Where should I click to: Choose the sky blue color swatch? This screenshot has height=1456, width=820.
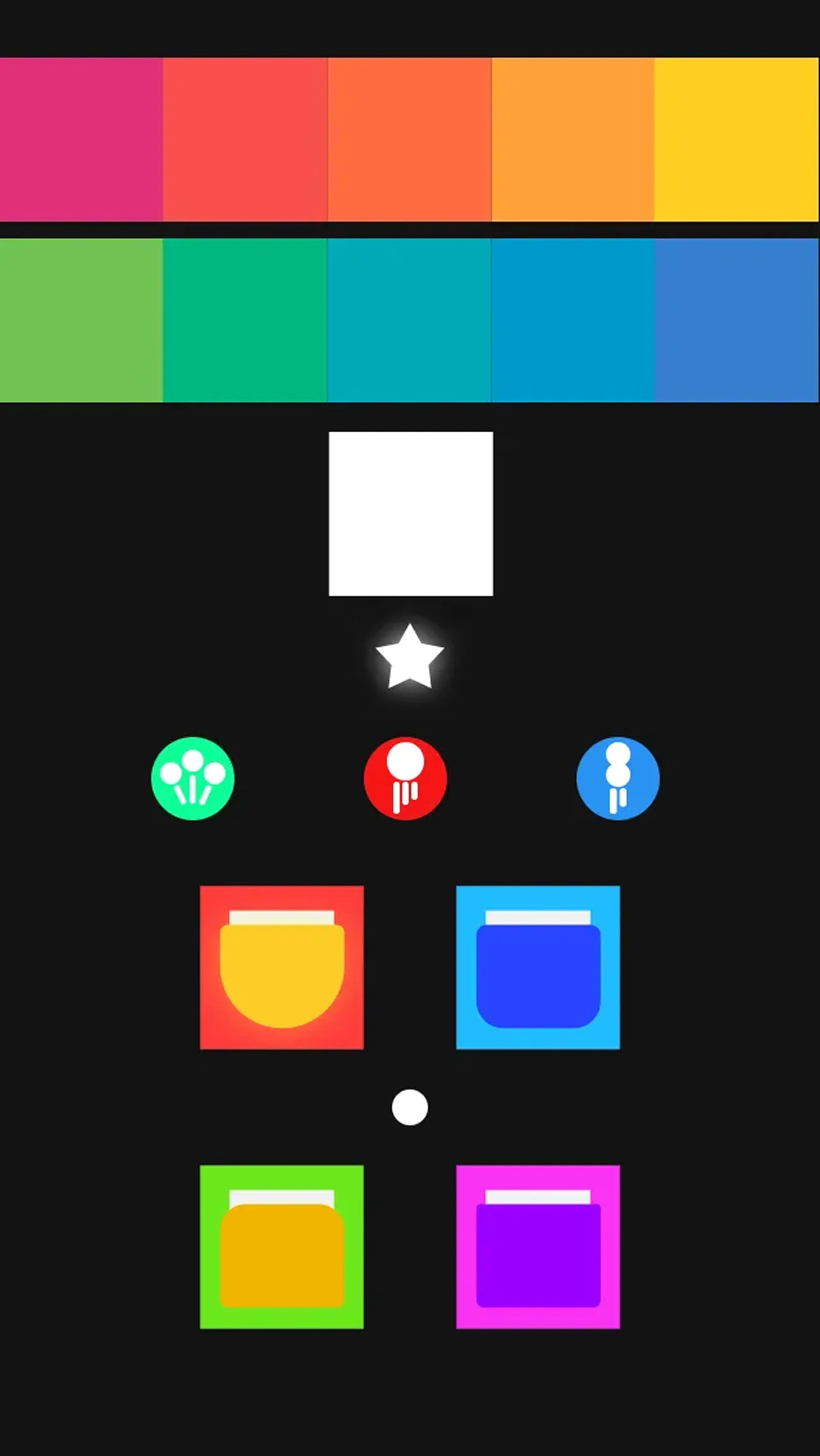[573, 320]
